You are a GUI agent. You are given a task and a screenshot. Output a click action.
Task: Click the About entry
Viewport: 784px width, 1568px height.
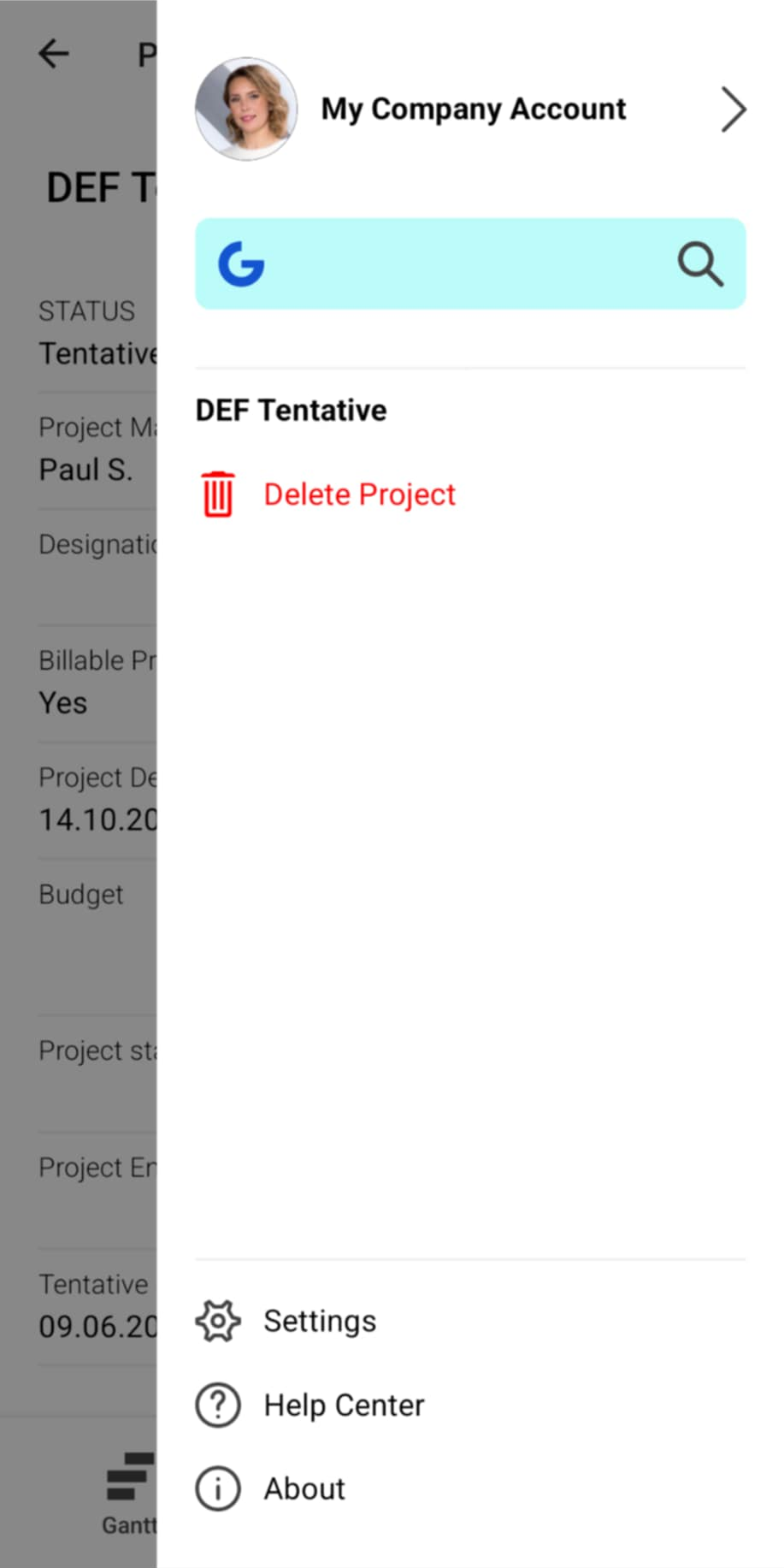coord(304,1488)
